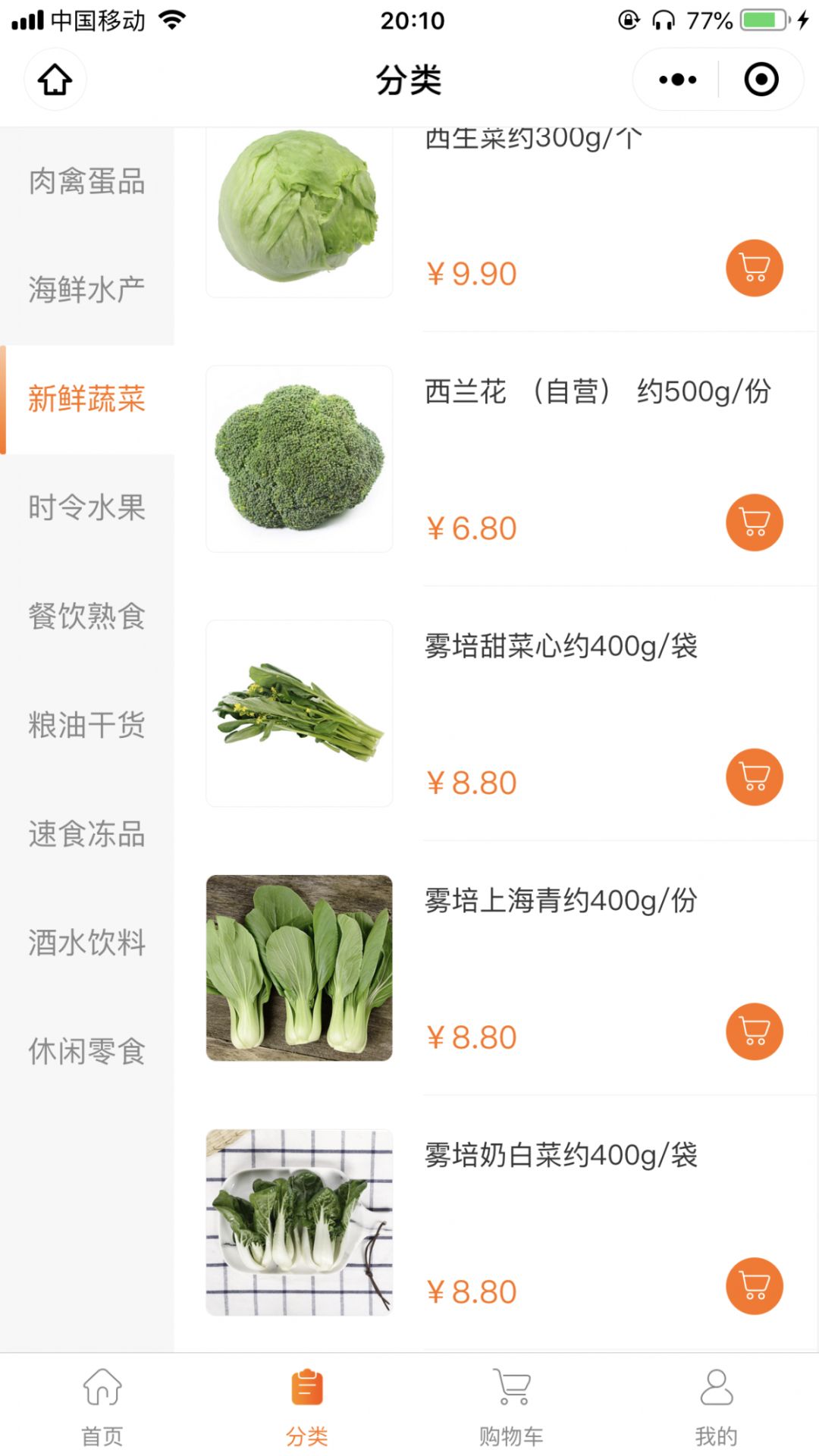This screenshot has height=1456, width=819.
Task: Select the 肉禽蛋品 category
Action: [87, 182]
